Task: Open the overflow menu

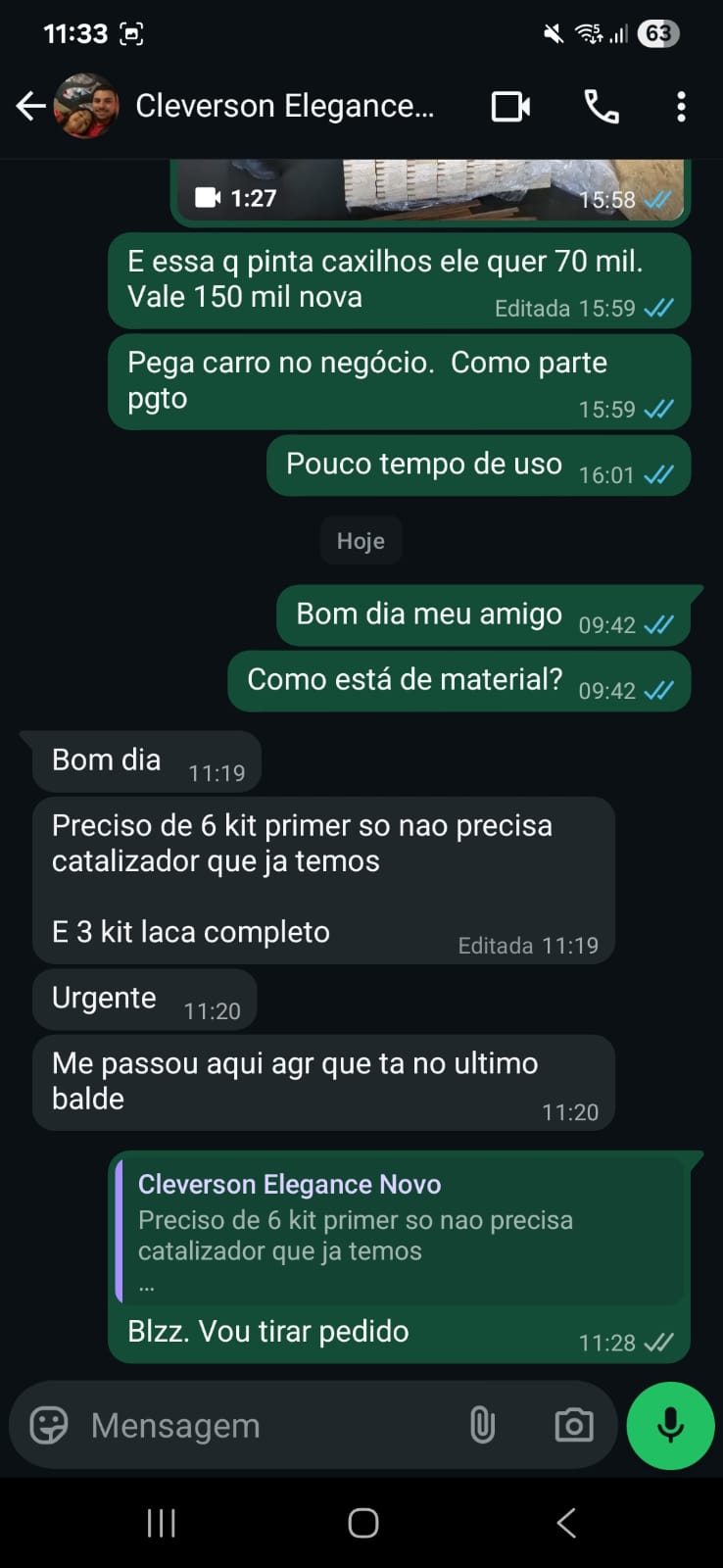Action: (x=681, y=106)
